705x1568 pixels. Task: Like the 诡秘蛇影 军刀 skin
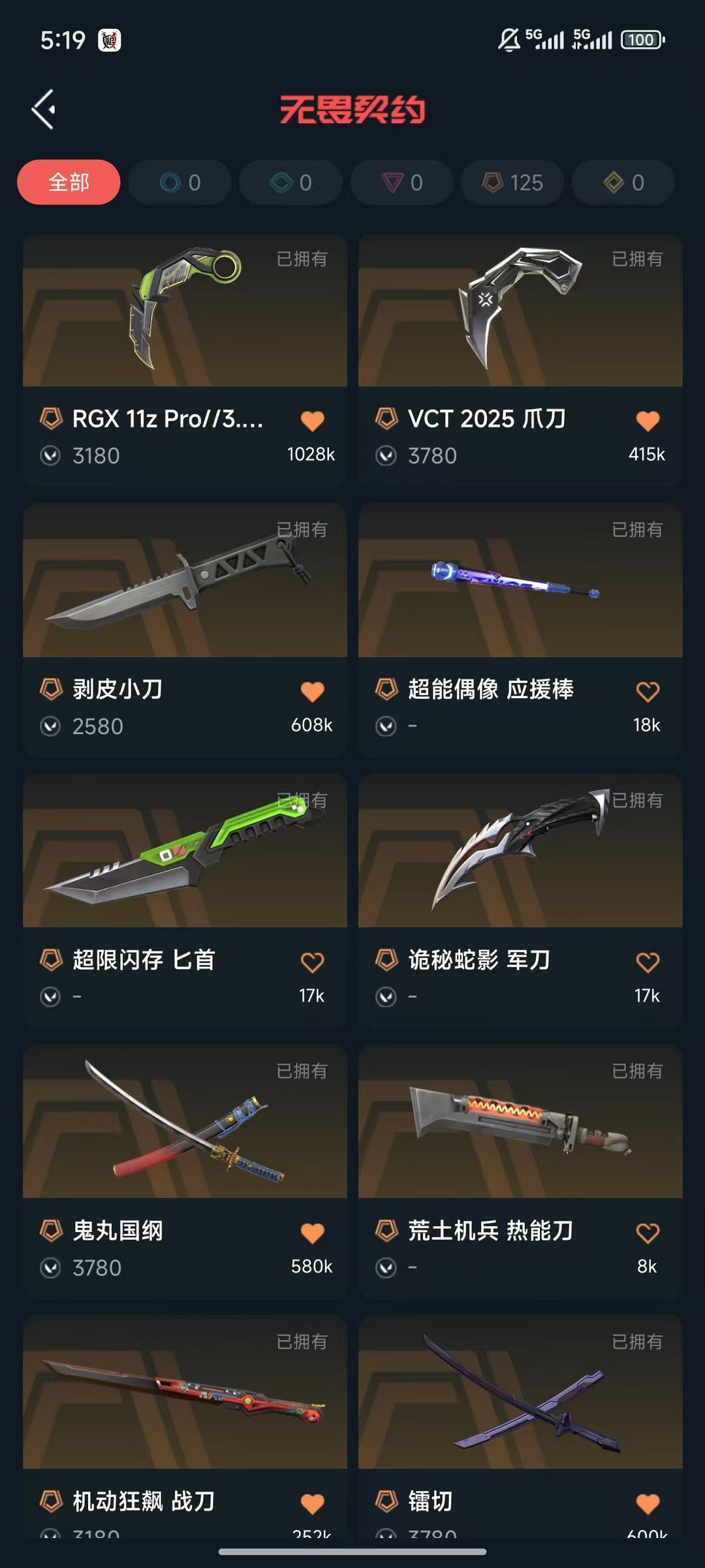(648, 962)
